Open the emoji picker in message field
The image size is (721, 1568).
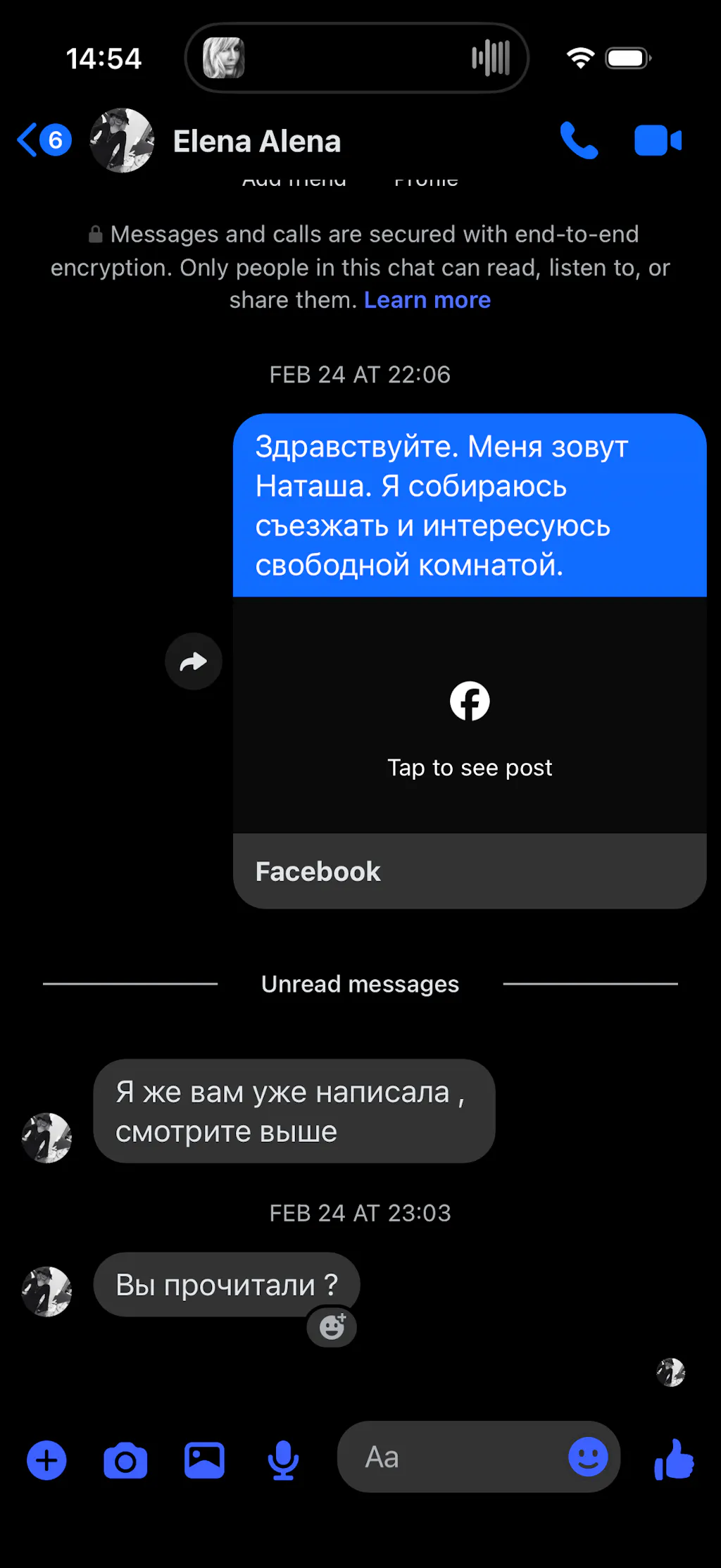pyautogui.click(x=588, y=1457)
